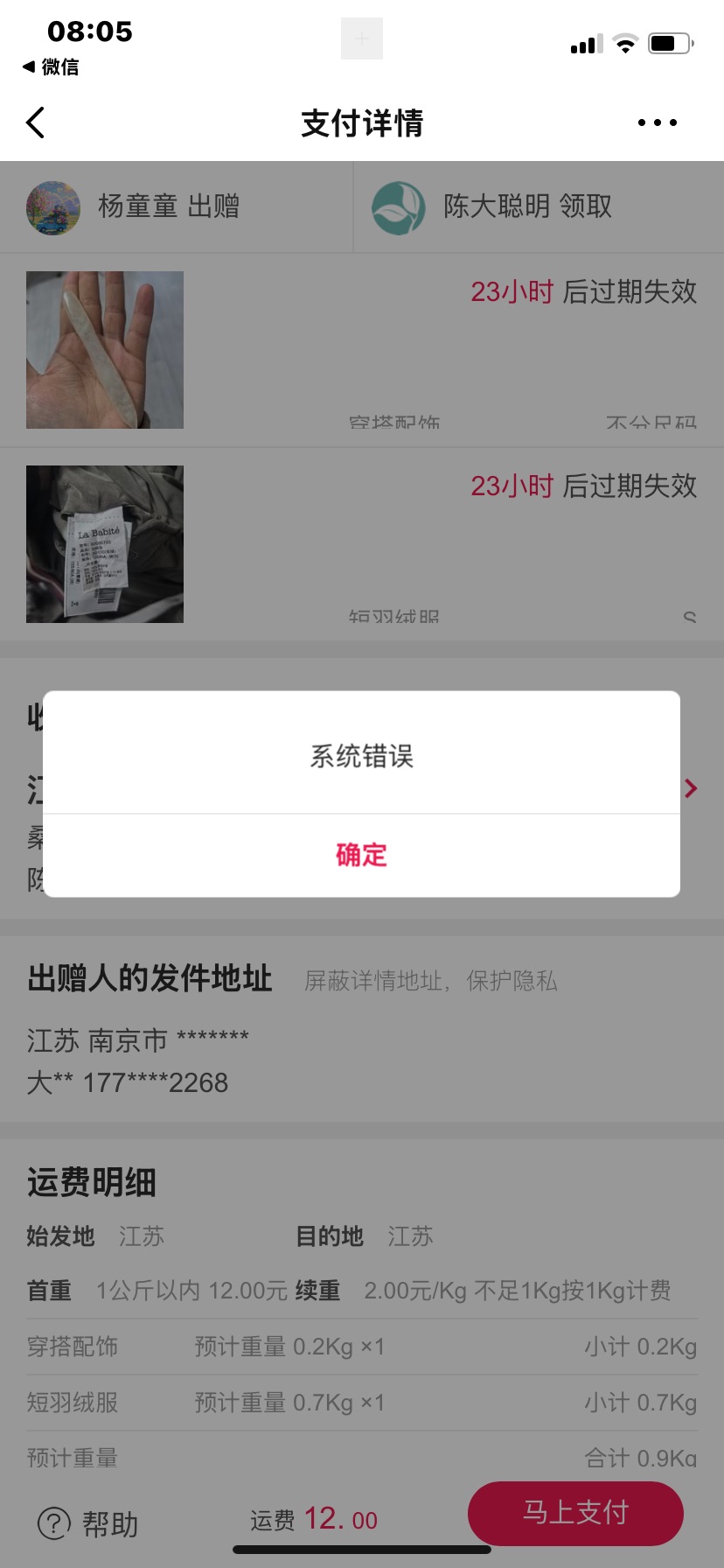Open the La Babité label item thumbnail
This screenshot has height=1568, width=724.
[105, 544]
